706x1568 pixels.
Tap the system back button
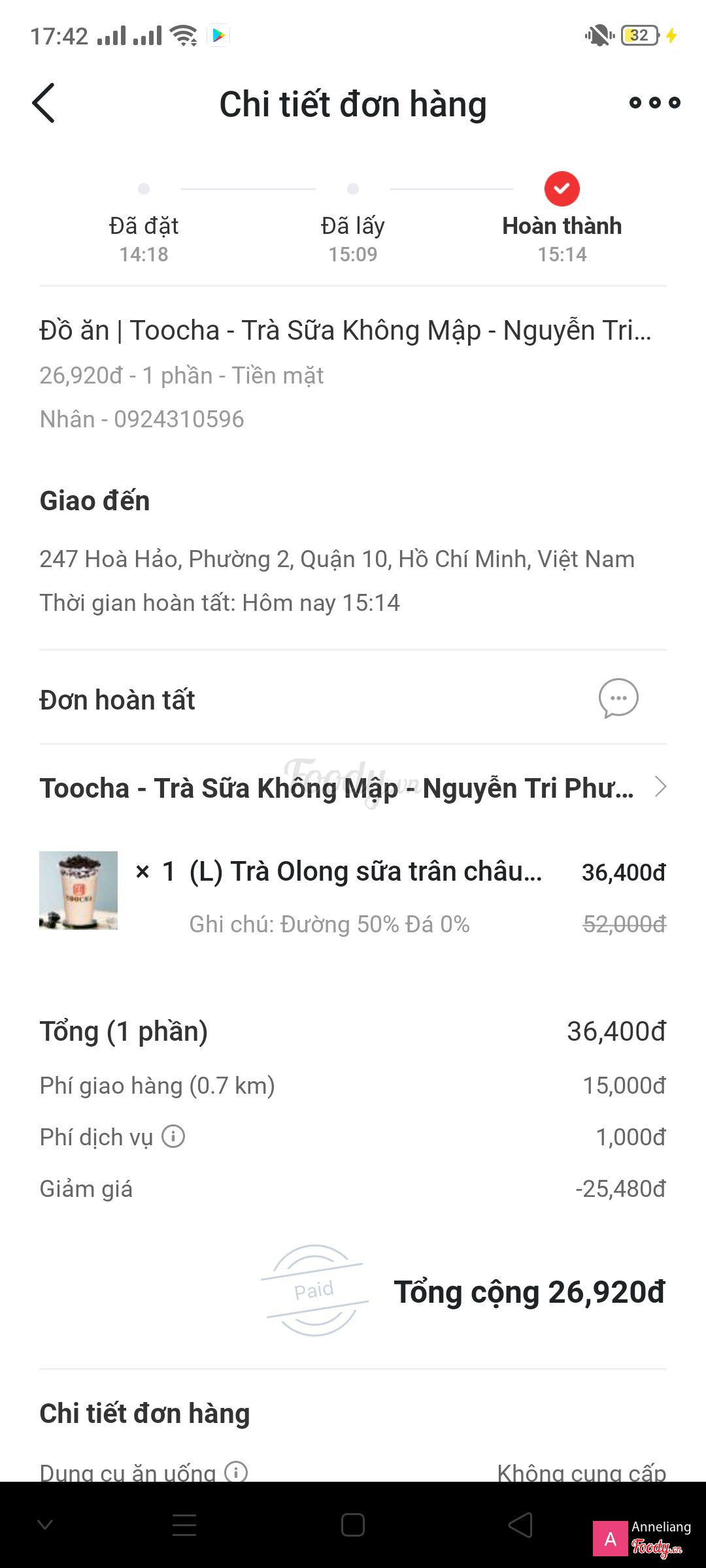(520, 1526)
